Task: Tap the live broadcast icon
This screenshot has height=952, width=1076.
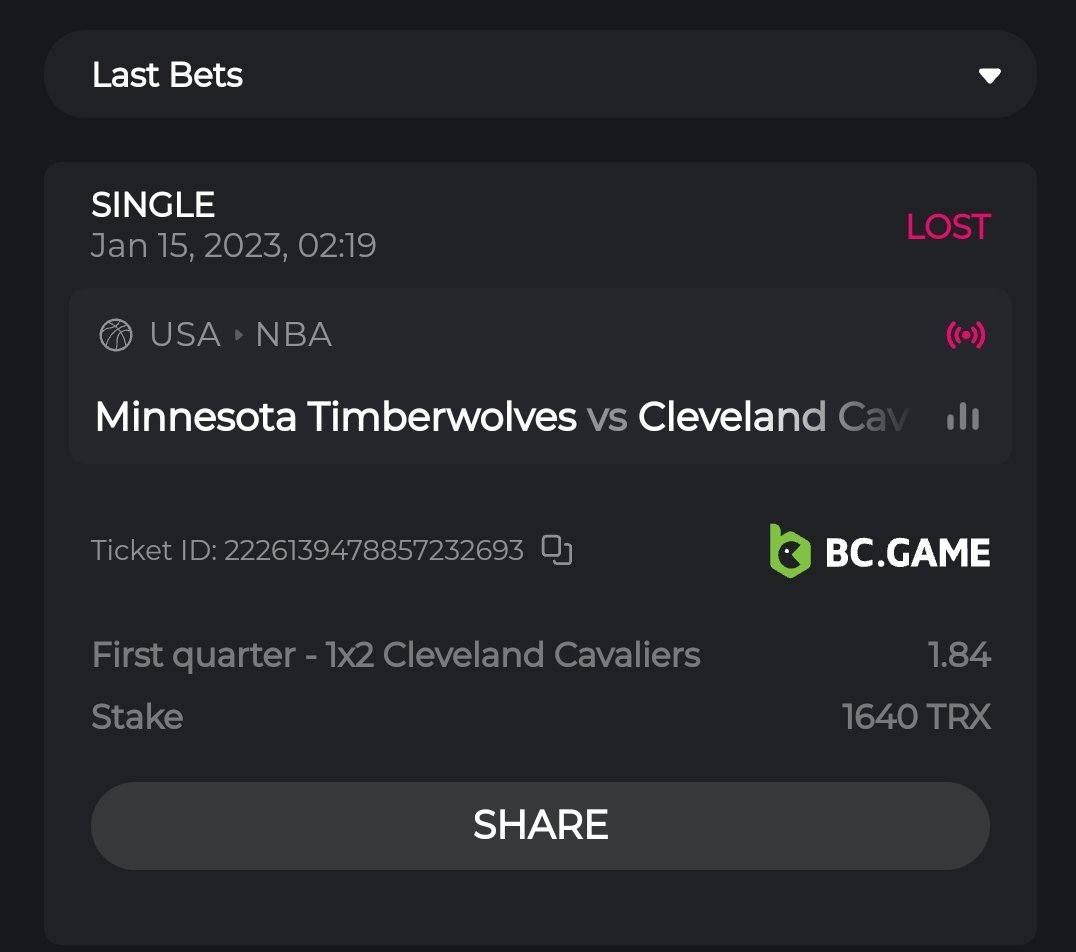Action: click(x=965, y=335)
